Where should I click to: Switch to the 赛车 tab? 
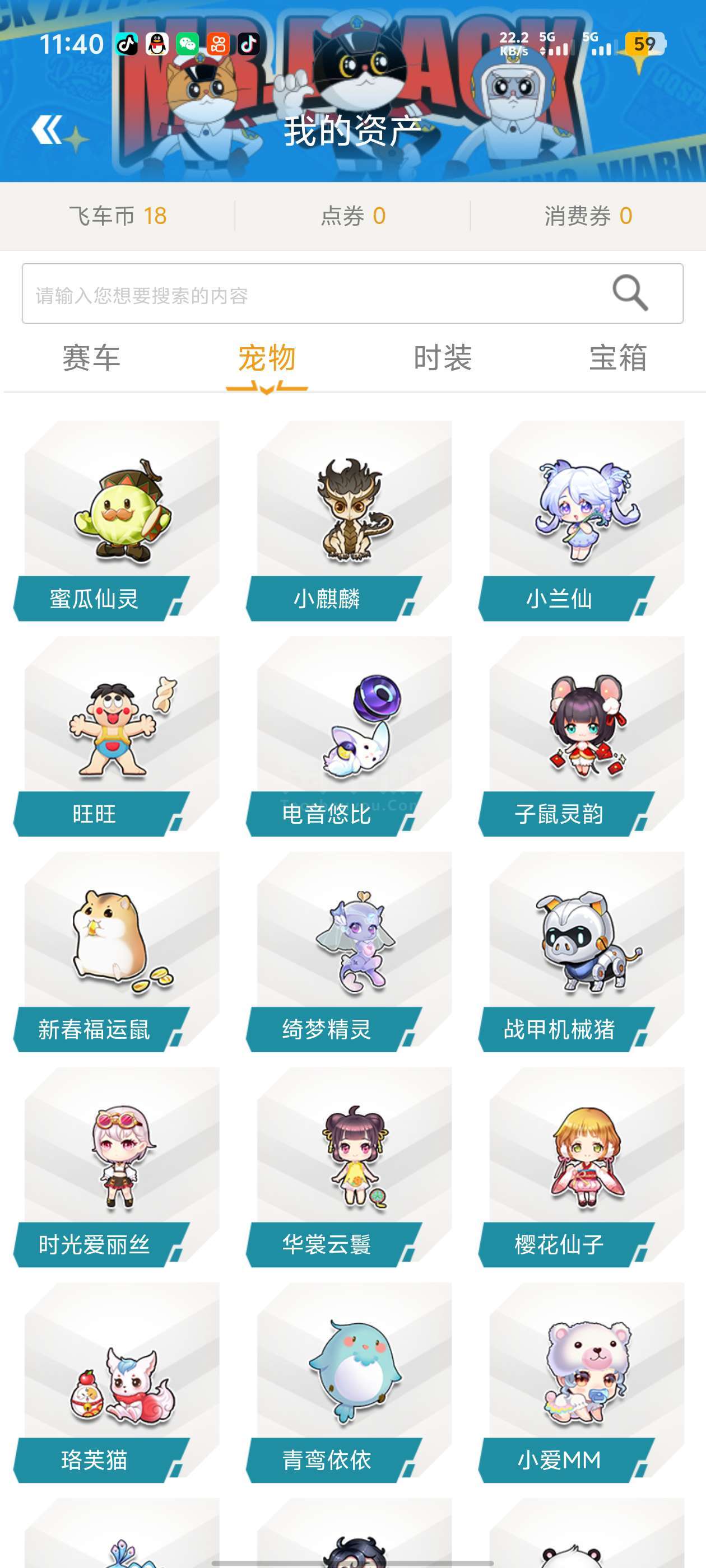tap(91, 358)
